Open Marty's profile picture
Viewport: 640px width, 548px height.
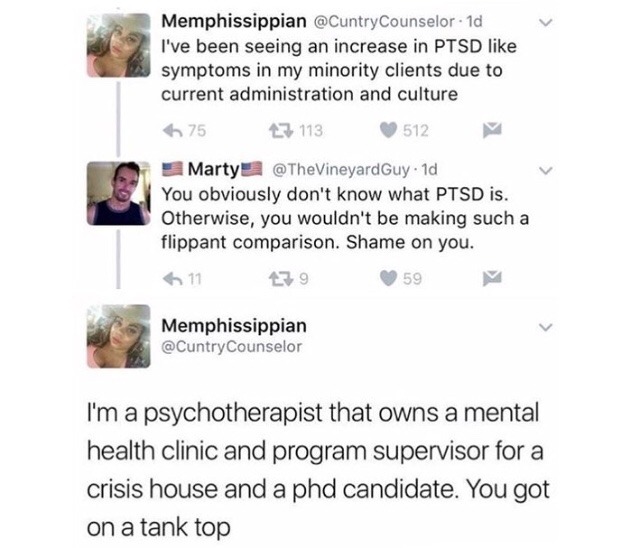(117, 195)
